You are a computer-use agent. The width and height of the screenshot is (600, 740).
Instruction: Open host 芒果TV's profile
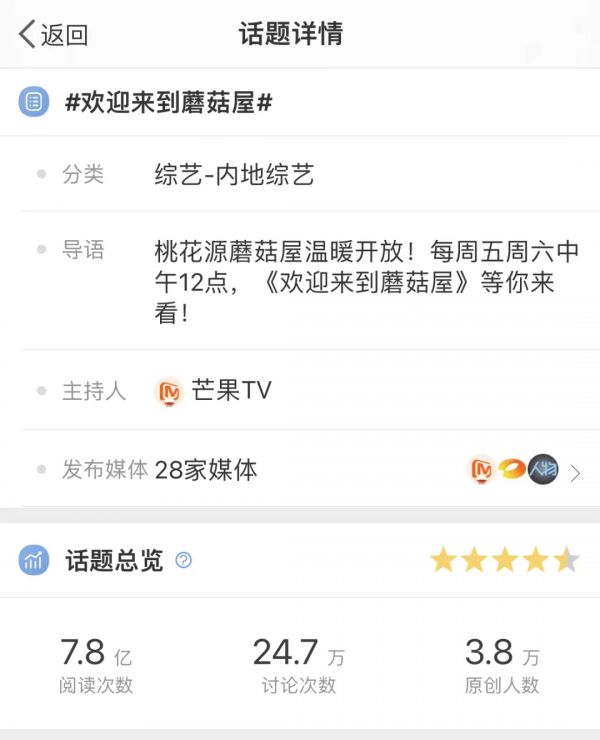click(214, 391)
